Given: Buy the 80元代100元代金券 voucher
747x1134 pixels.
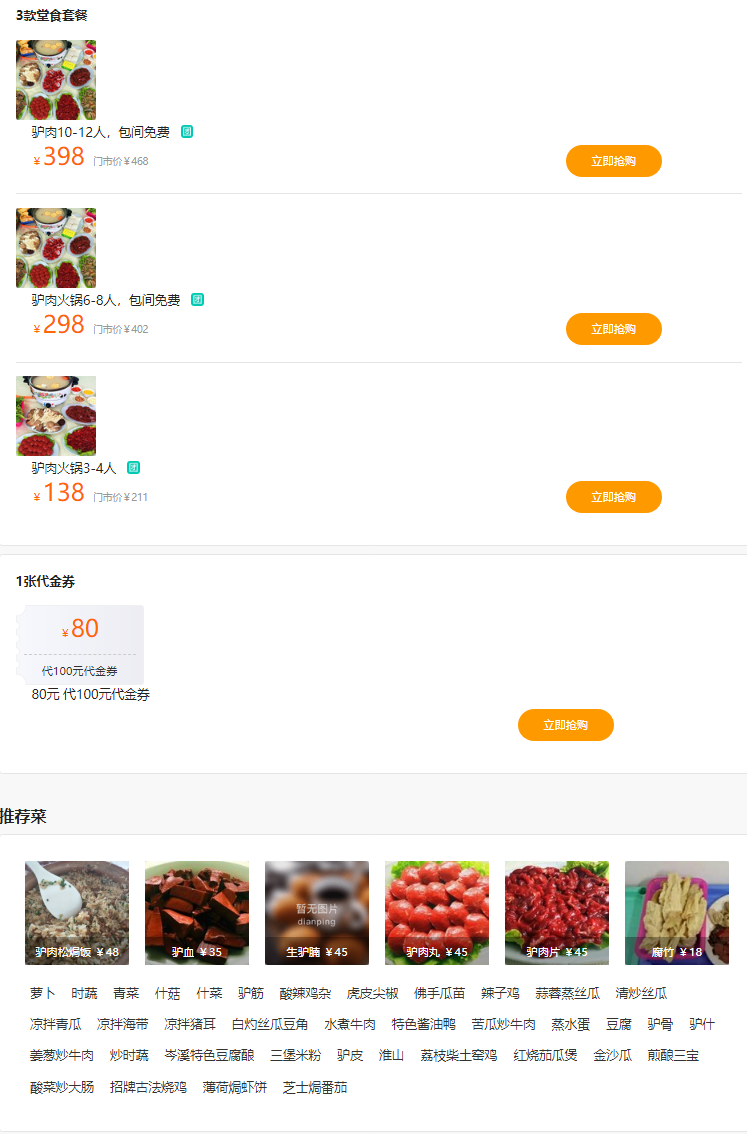Looking at the screenshot, I should coord(565,725).
